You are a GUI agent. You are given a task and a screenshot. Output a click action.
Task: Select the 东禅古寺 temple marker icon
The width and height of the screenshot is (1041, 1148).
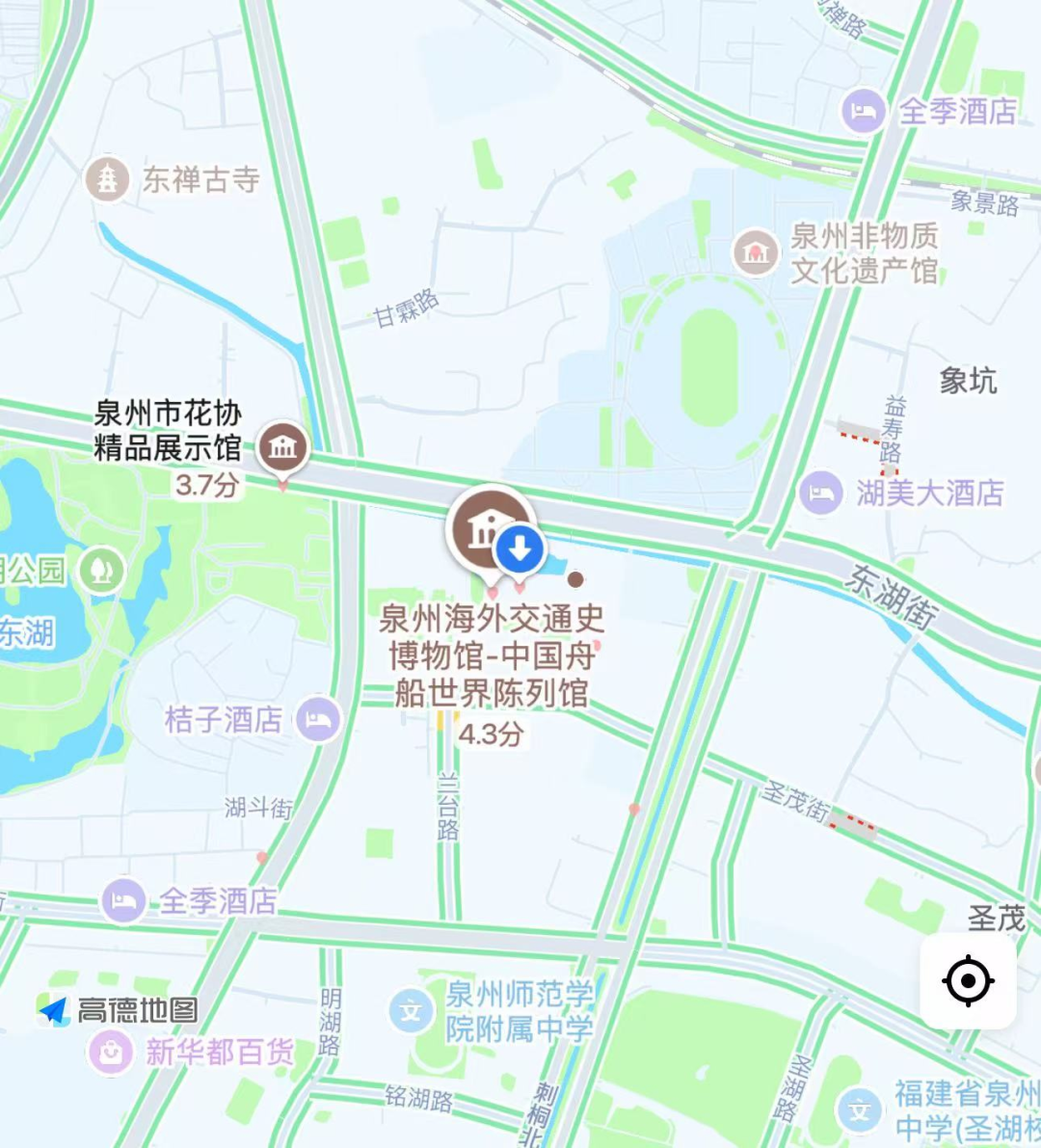(x=109, y=177)
